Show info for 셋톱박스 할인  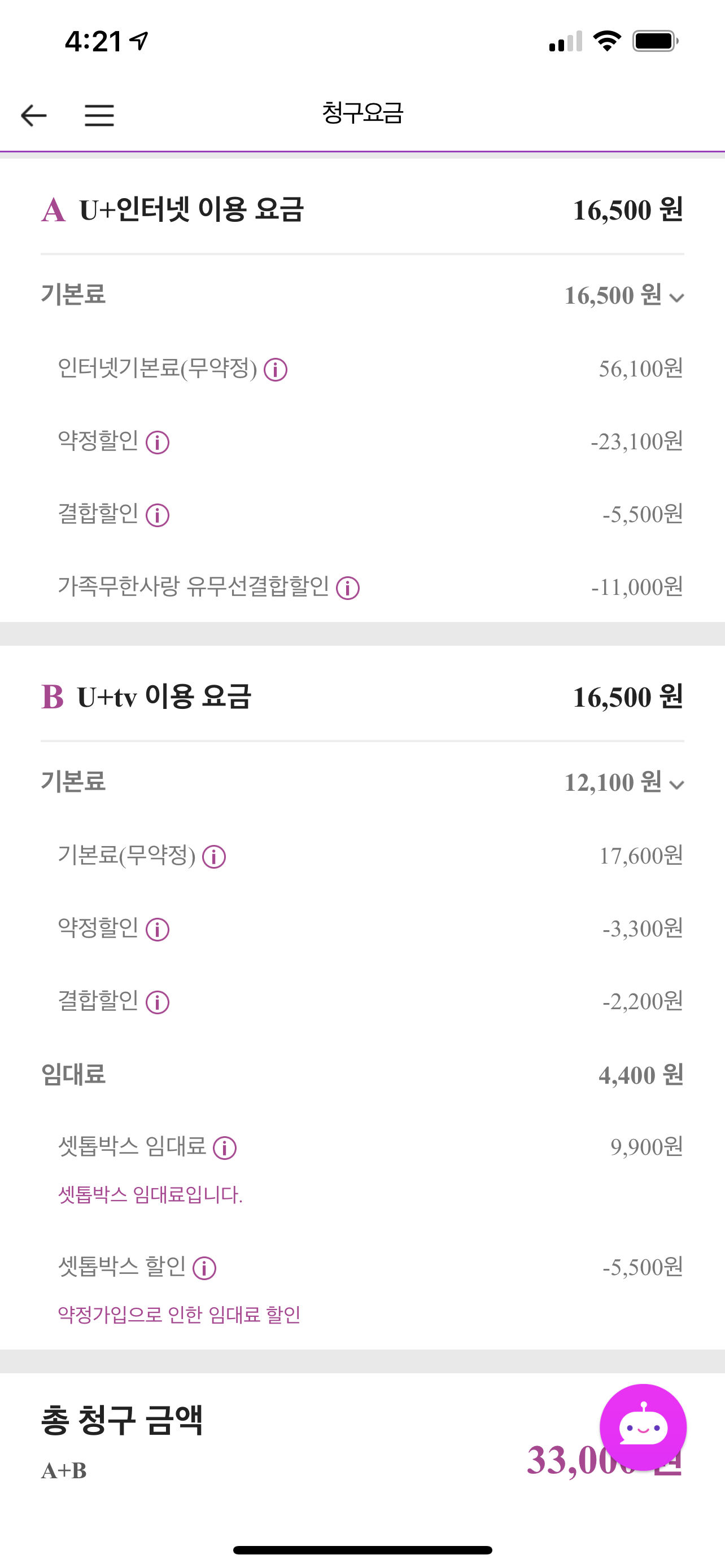(204, 1268)
